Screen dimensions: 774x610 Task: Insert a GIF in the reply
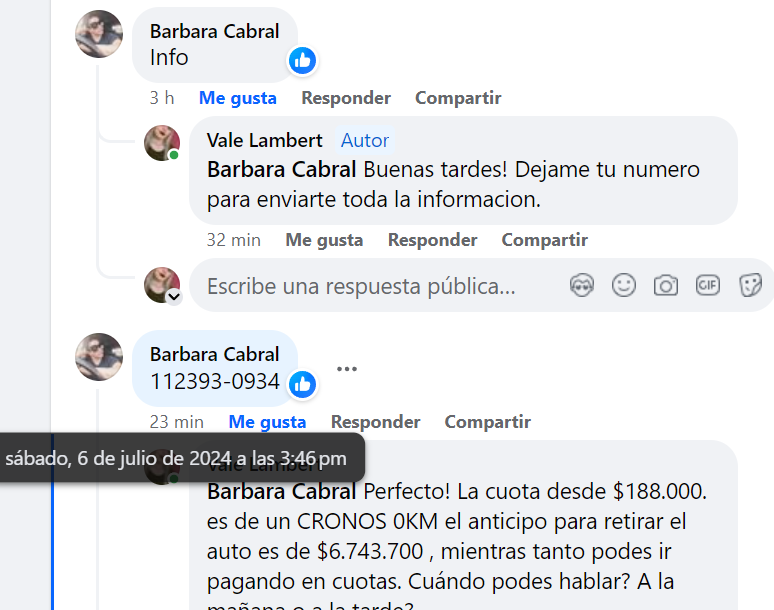point(708,286)
